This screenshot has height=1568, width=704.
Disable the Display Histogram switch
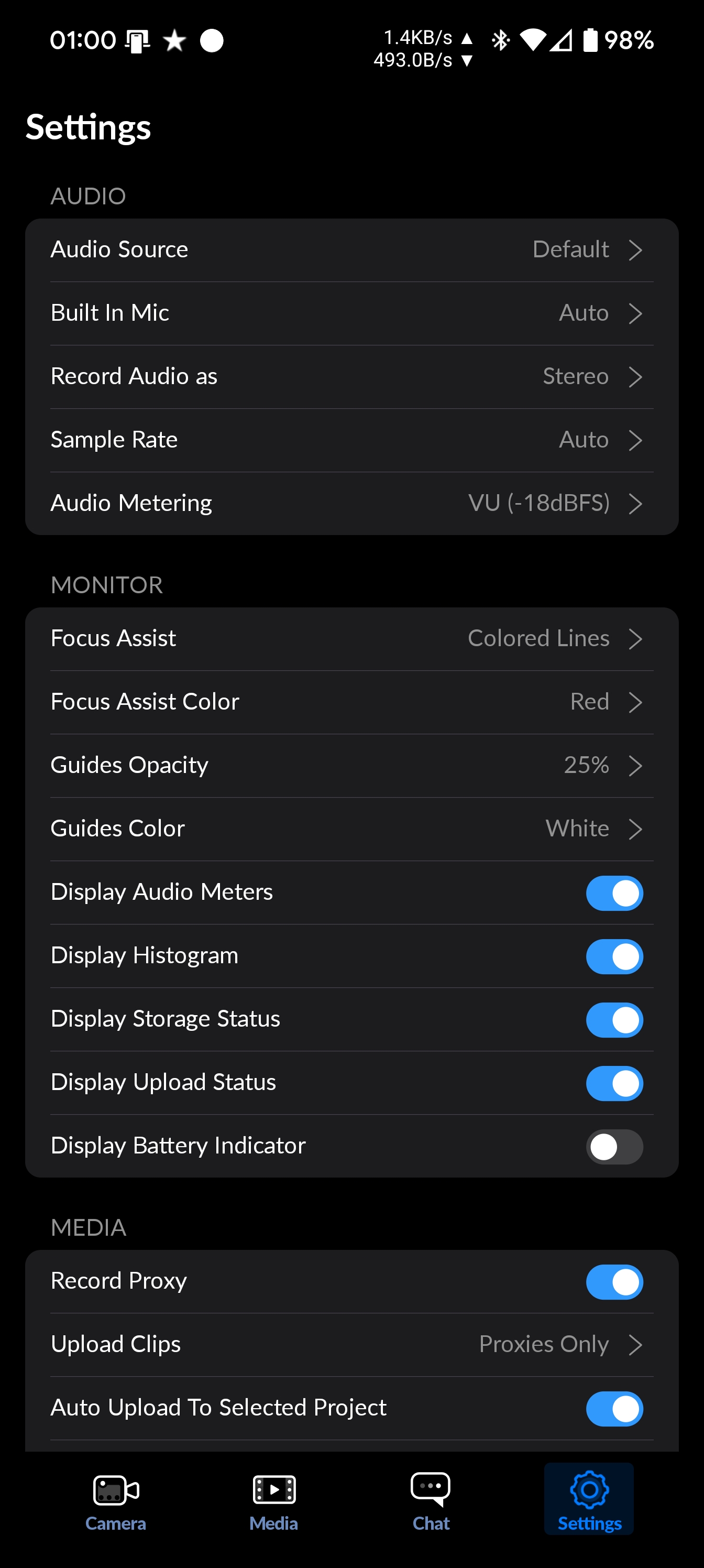click(x=614, y=956)
